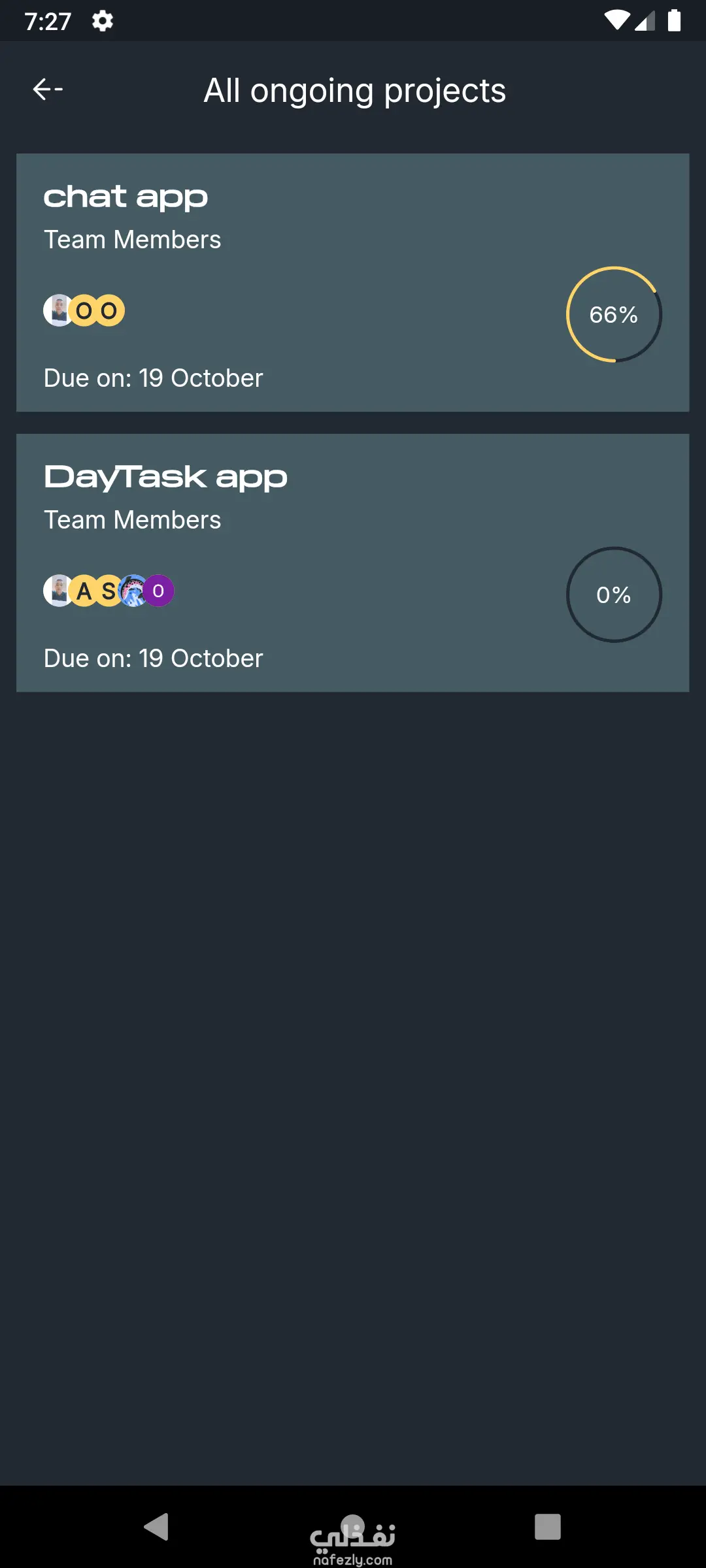Go back using the arrow icon

click(47, 90)
